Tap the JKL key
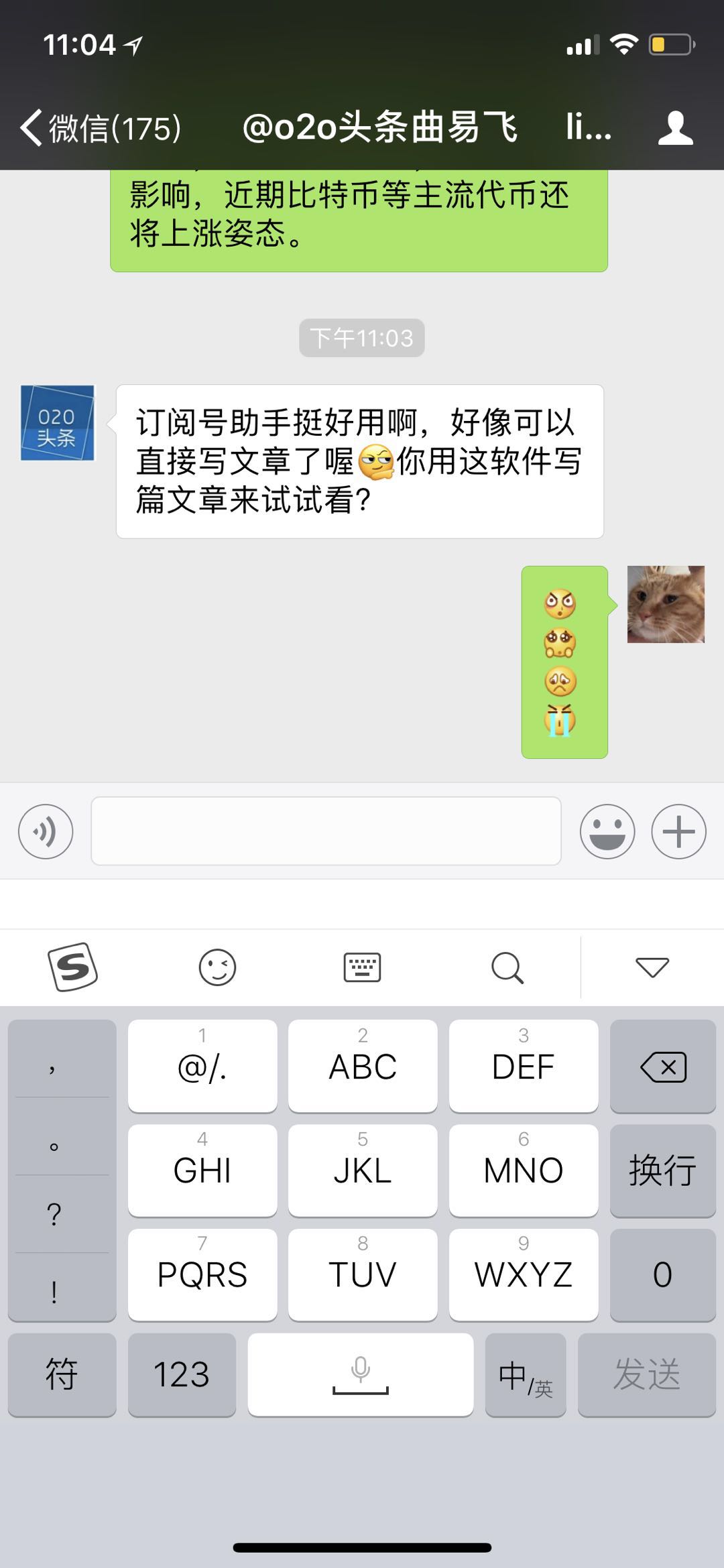Viewport: 724px width, 1568px height. coord(362,1170)
